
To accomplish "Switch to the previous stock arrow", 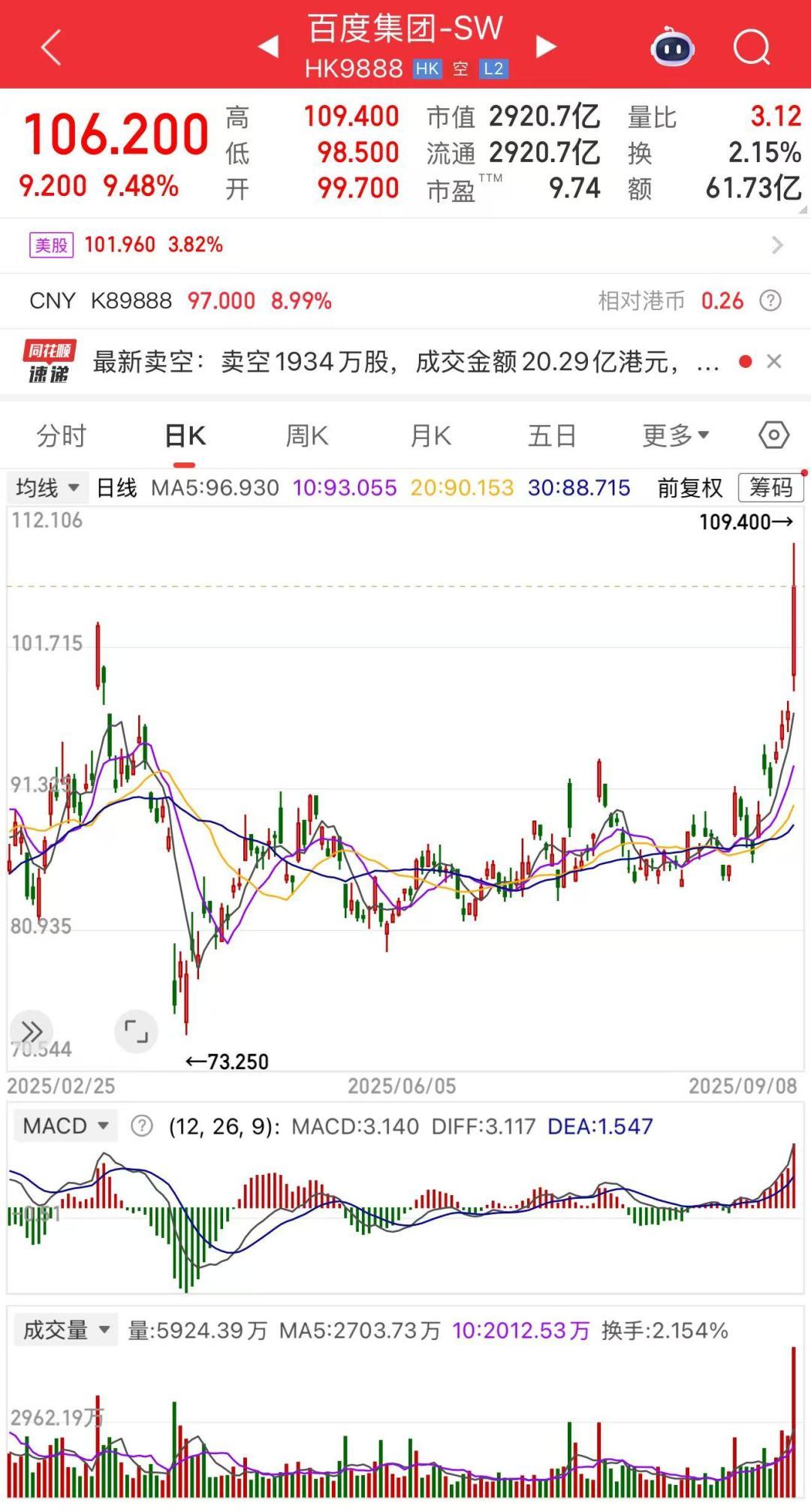I will [x=268, y=47].
